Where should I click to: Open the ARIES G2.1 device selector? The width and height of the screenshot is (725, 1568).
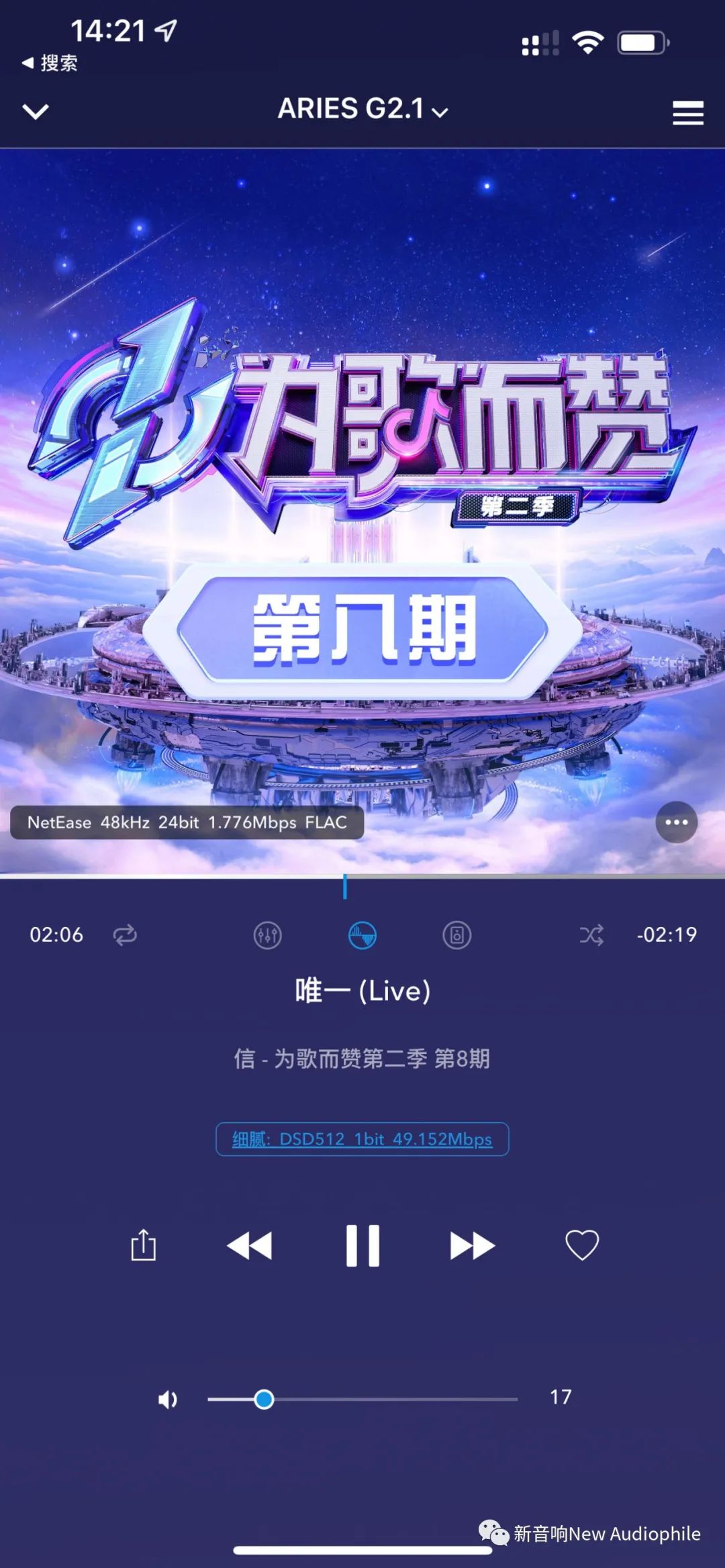360,109
